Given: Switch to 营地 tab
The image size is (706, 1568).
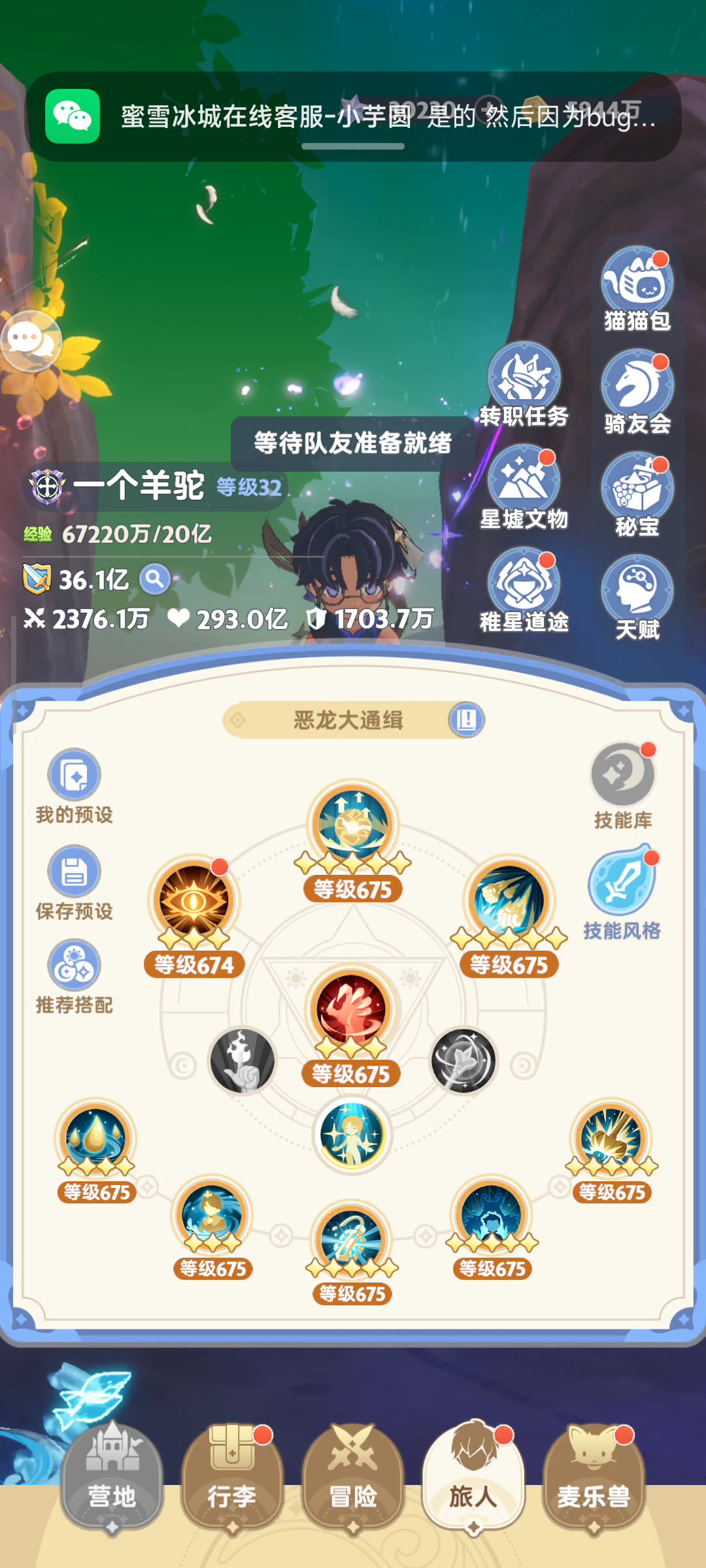Looking at the screenshot, I should 112,1479.
